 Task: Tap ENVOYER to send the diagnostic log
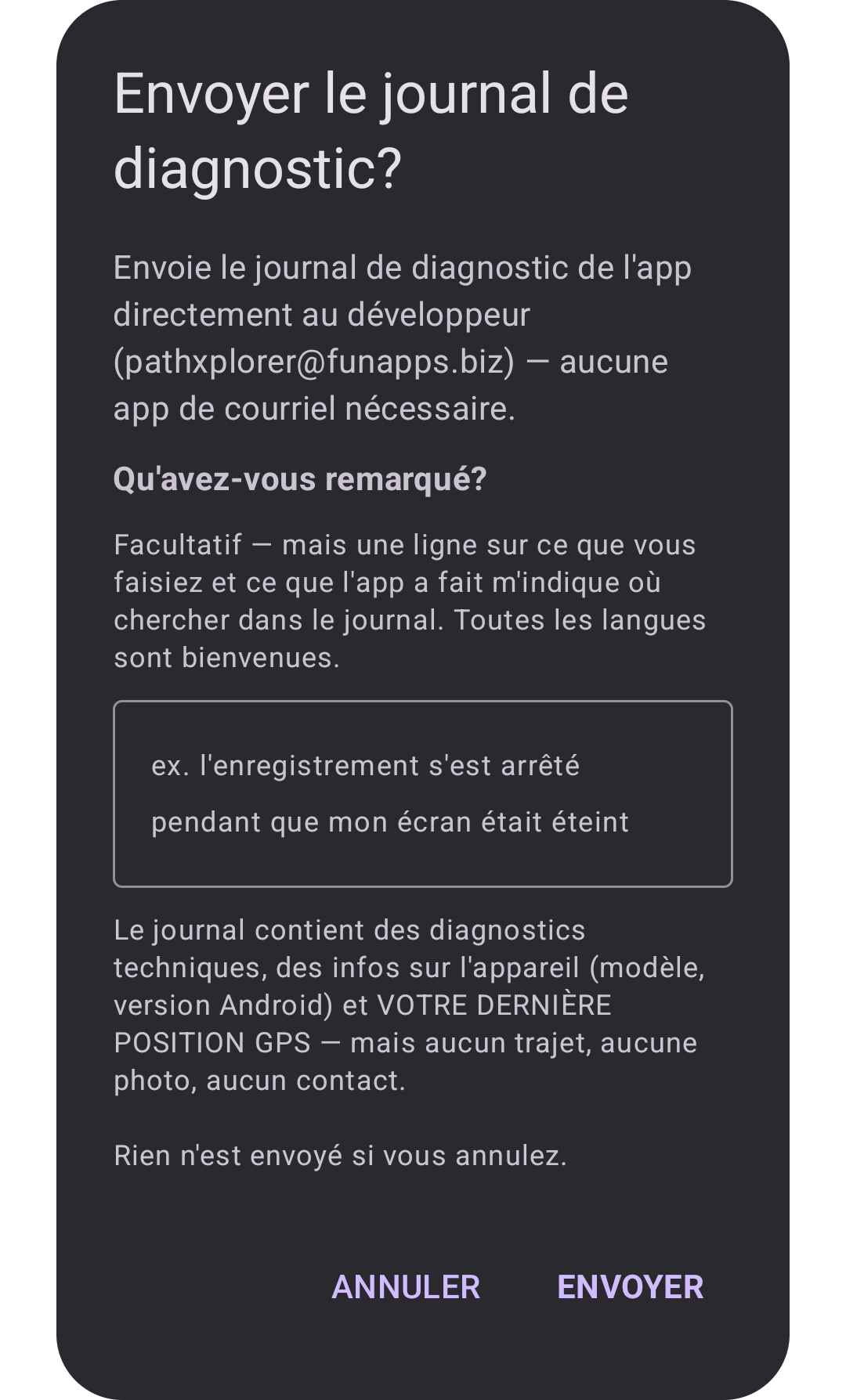[631, 1287]
